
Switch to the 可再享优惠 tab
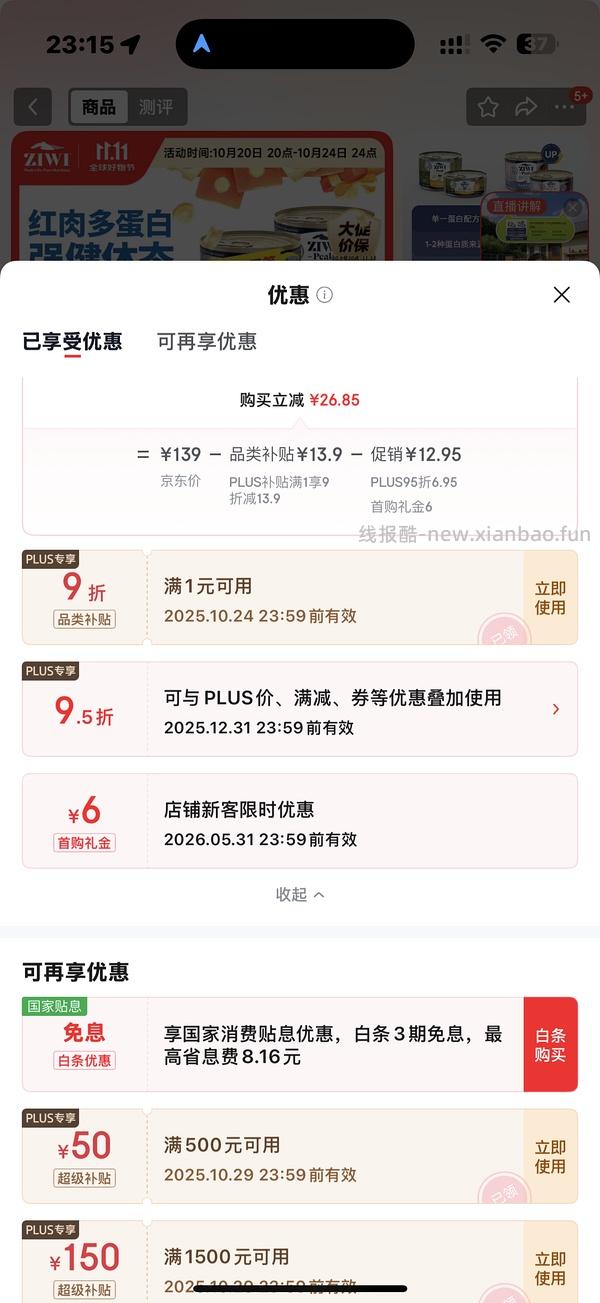tap(207, 341)
